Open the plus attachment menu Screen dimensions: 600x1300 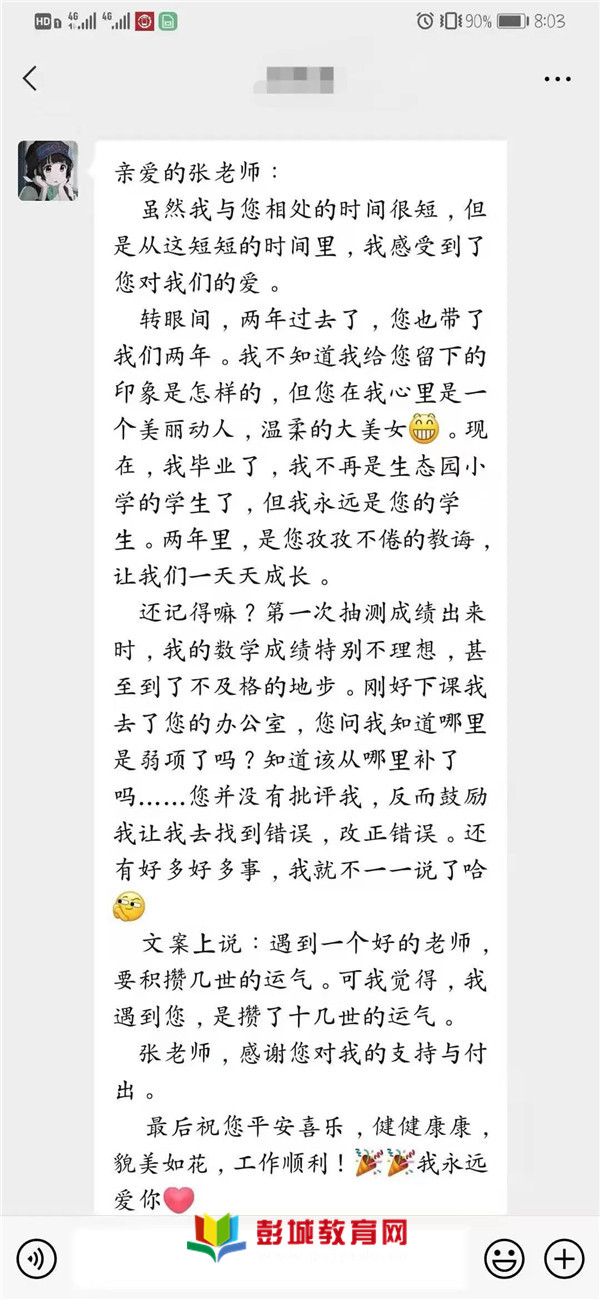tap(563, 1257)
